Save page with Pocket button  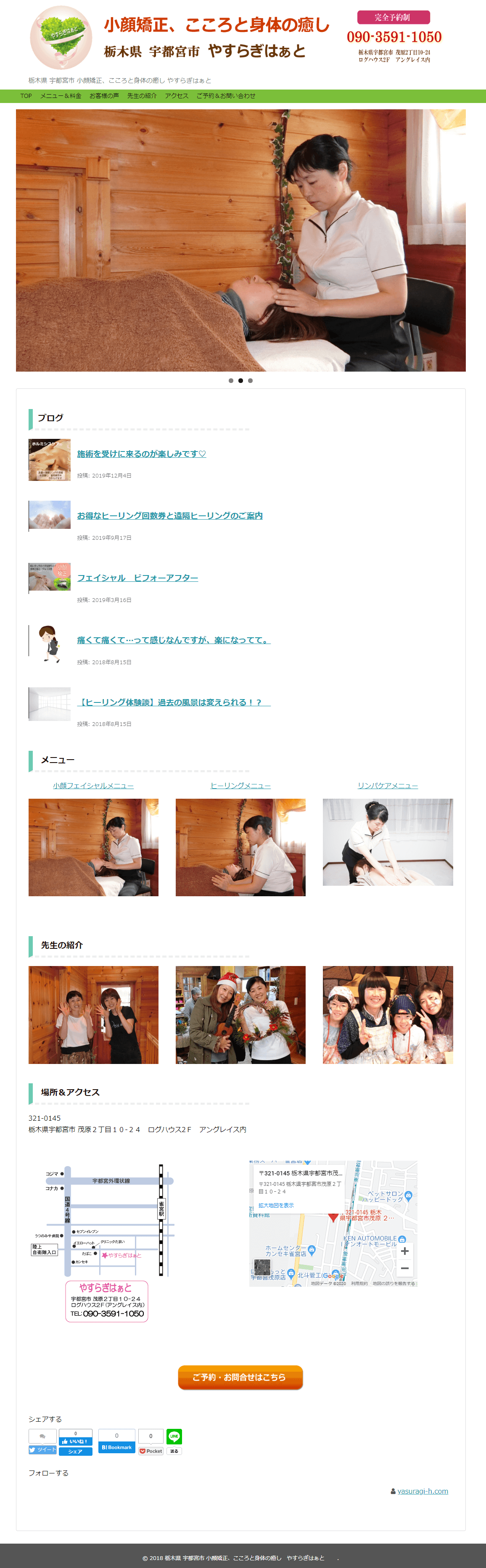(151, 1451)
